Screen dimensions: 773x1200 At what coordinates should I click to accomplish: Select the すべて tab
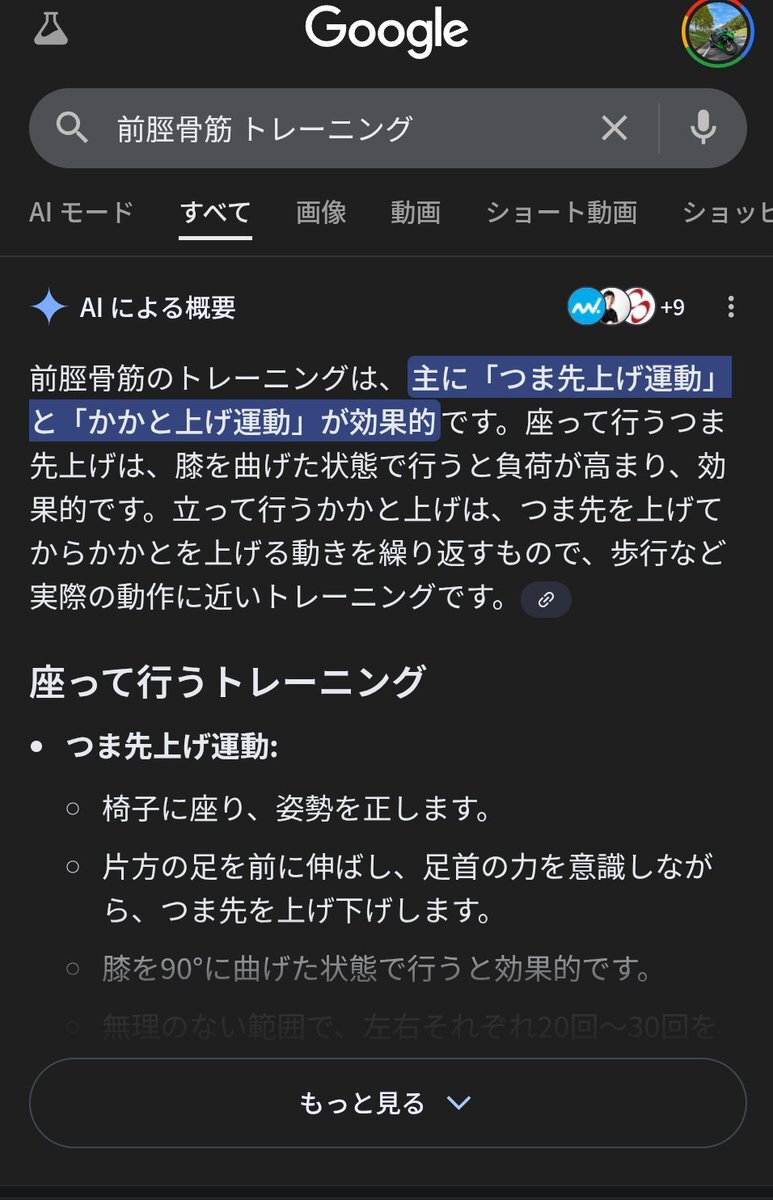click(215, 212)
